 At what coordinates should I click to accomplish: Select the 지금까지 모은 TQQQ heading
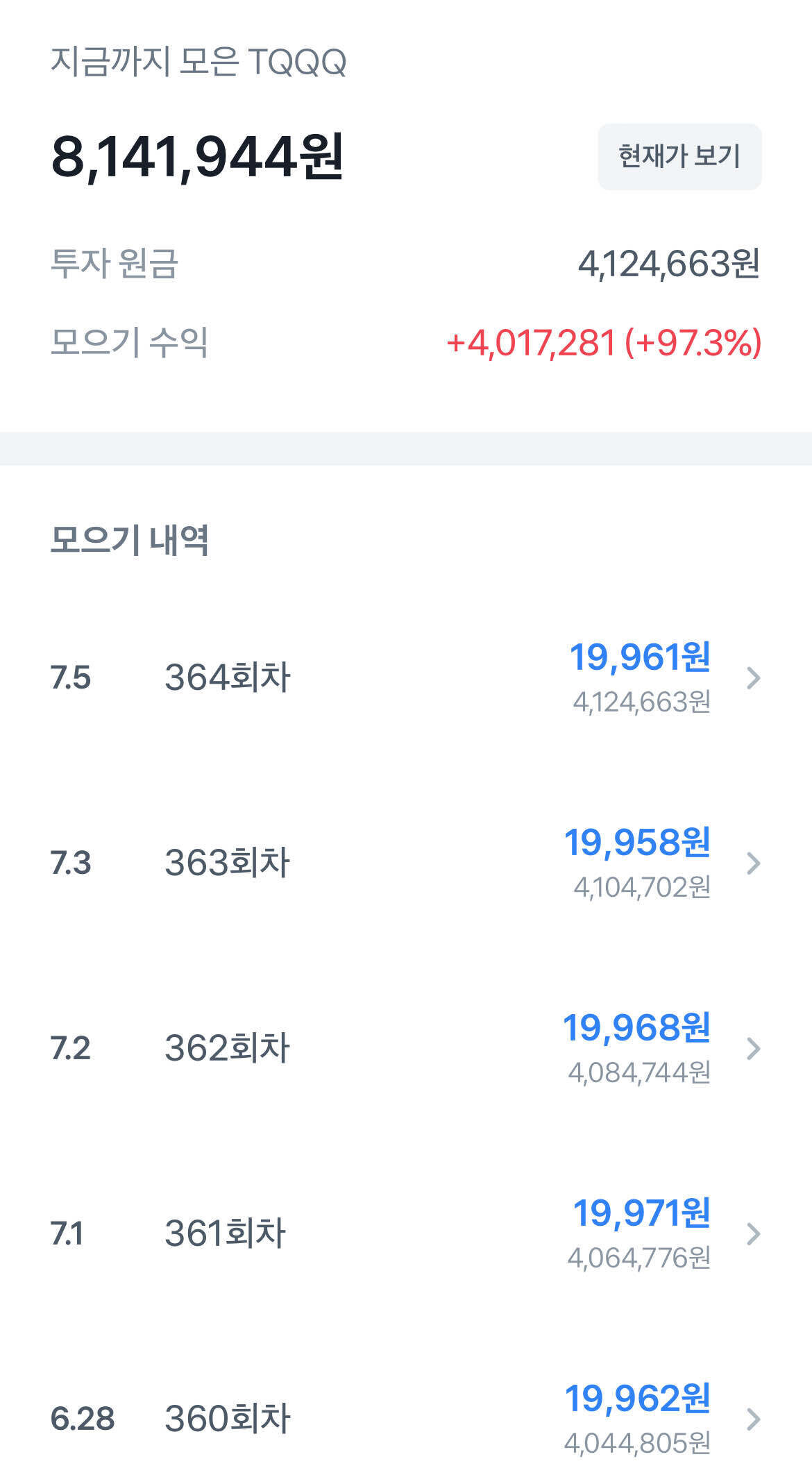(200, 62)
